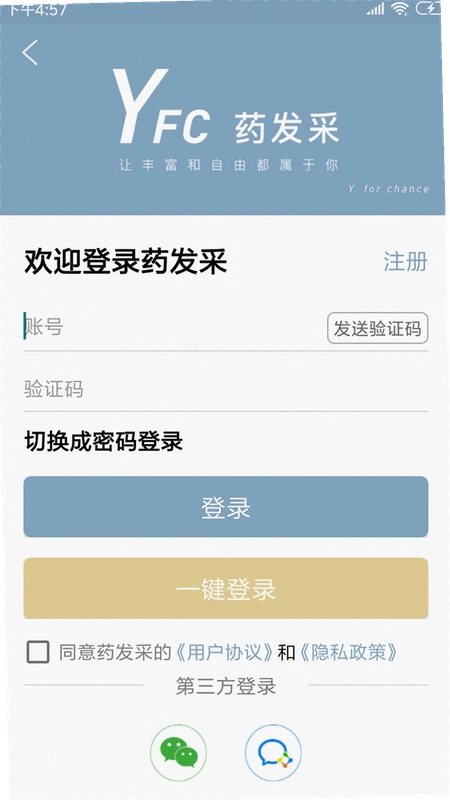Tap the blue 登录 button

tap(226, 507)
